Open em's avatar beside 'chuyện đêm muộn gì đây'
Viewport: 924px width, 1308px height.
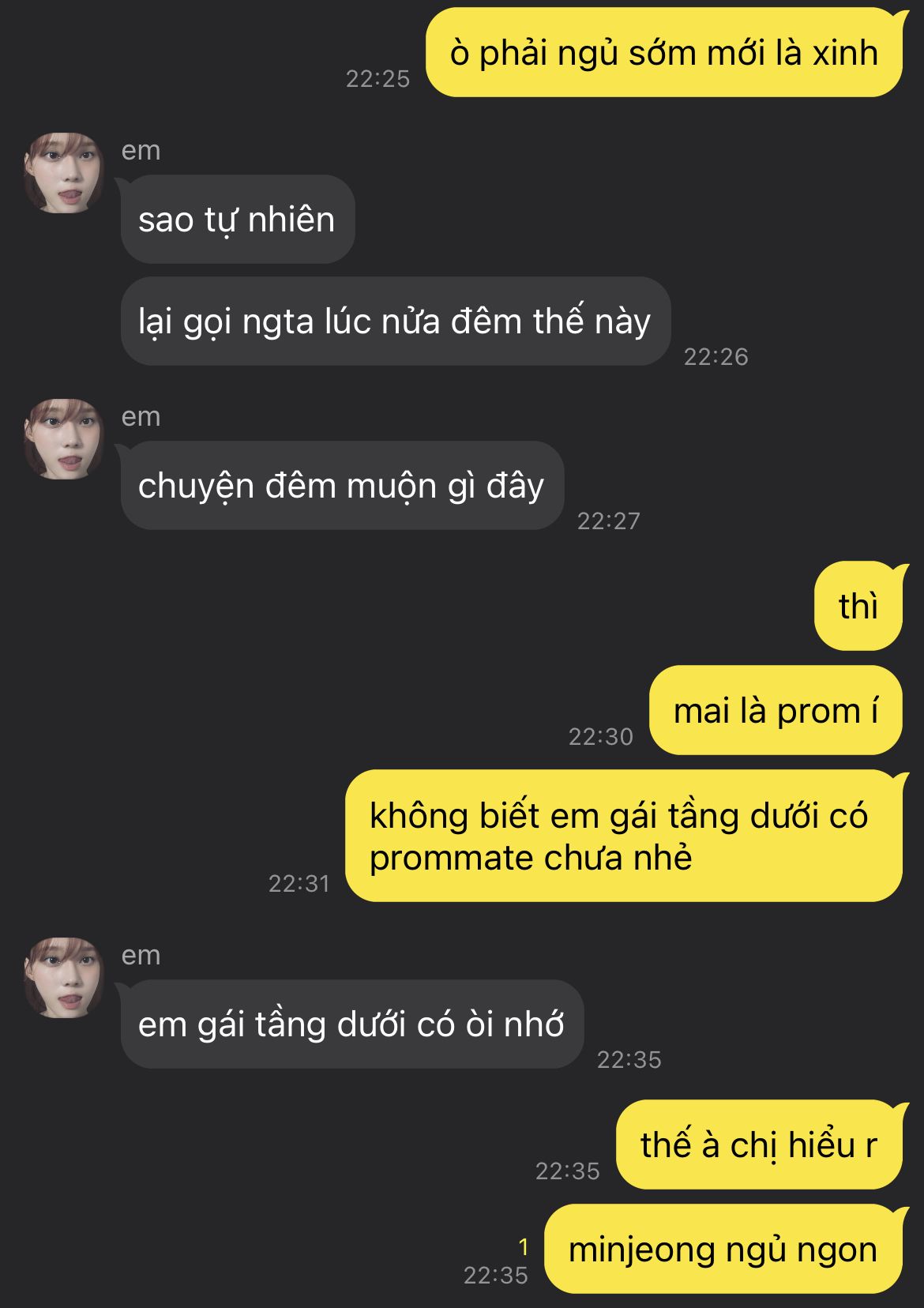pos(63,439)
